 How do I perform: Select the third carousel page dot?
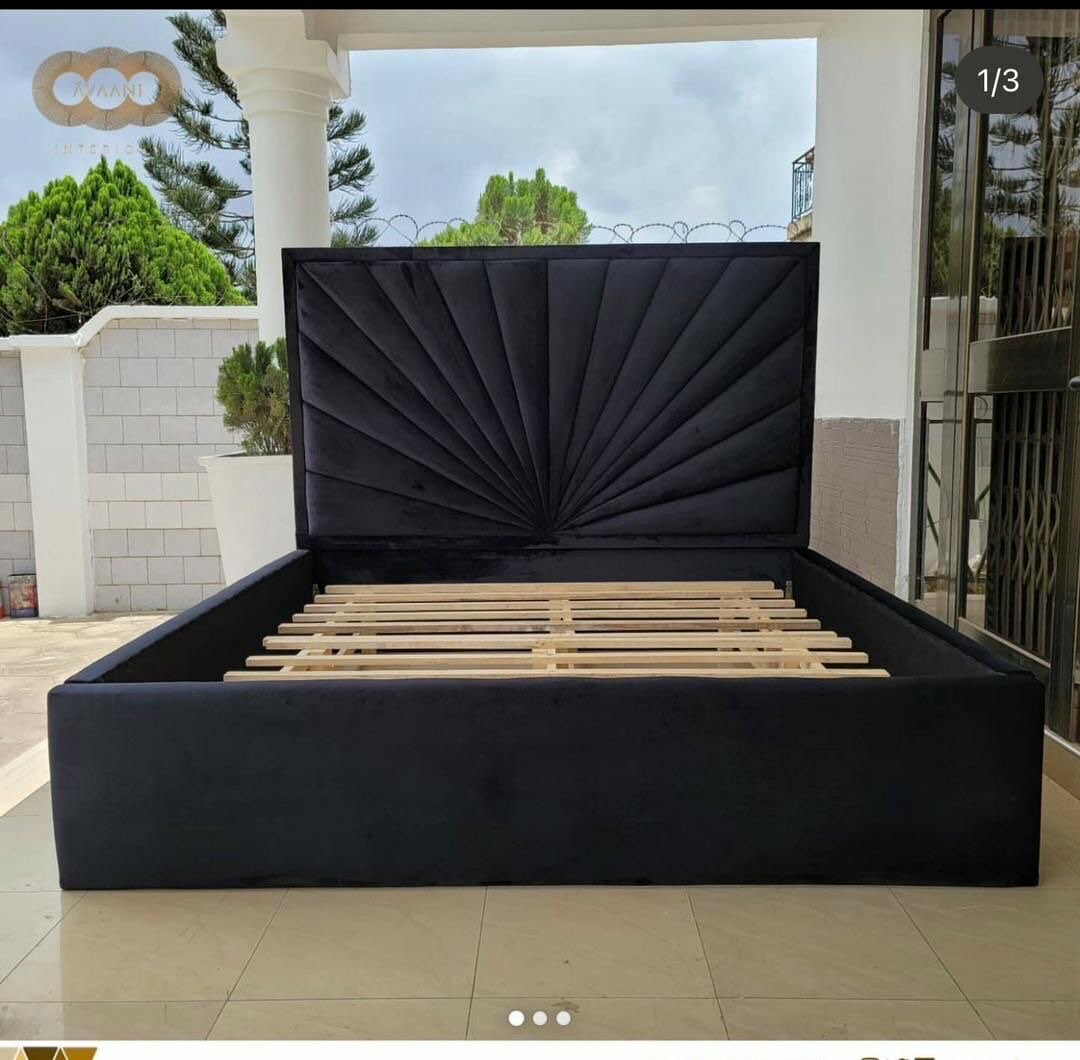(563, 1018)
